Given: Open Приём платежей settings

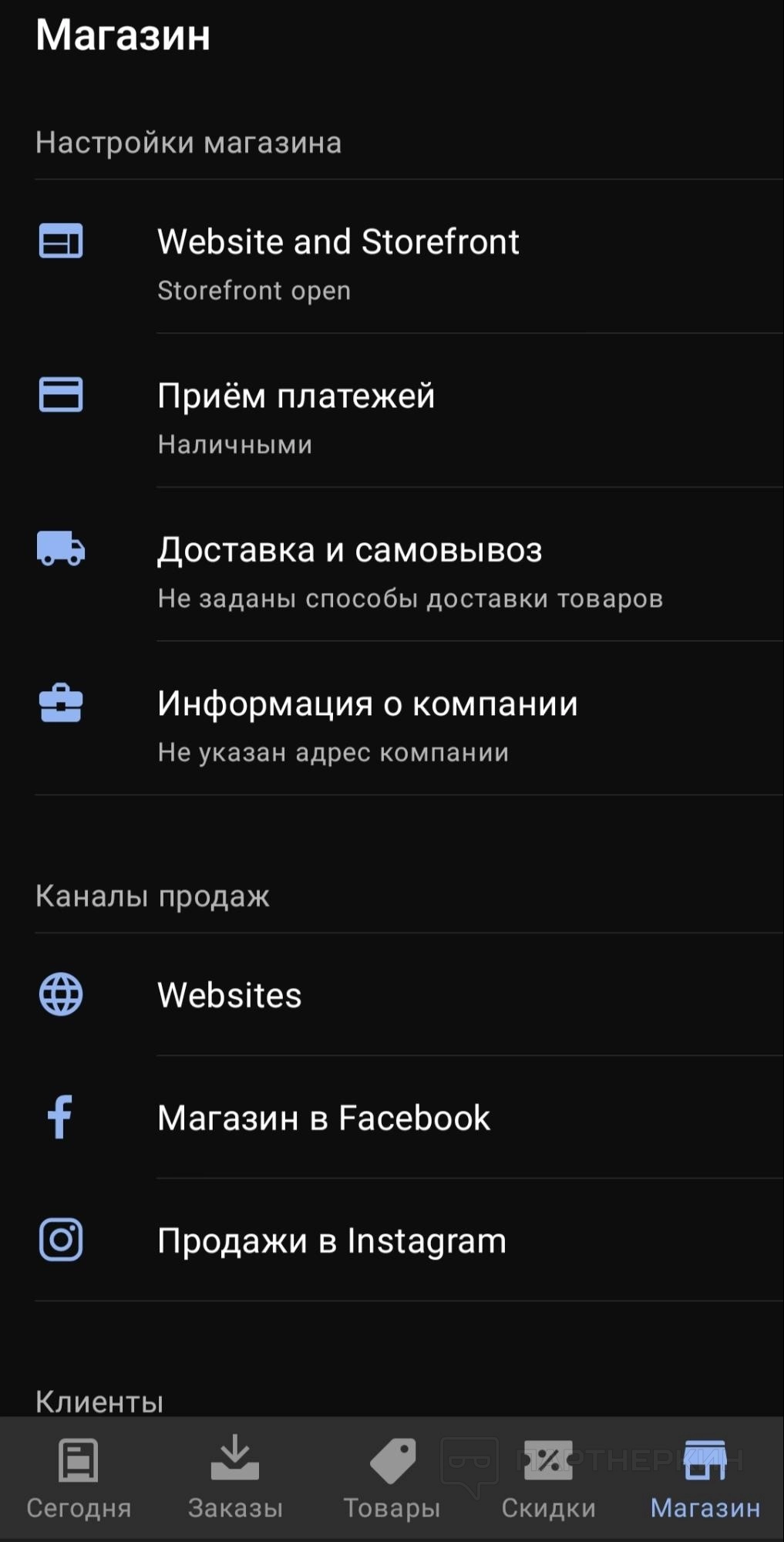Looking at the screenshot, I should tap(392, 413).
